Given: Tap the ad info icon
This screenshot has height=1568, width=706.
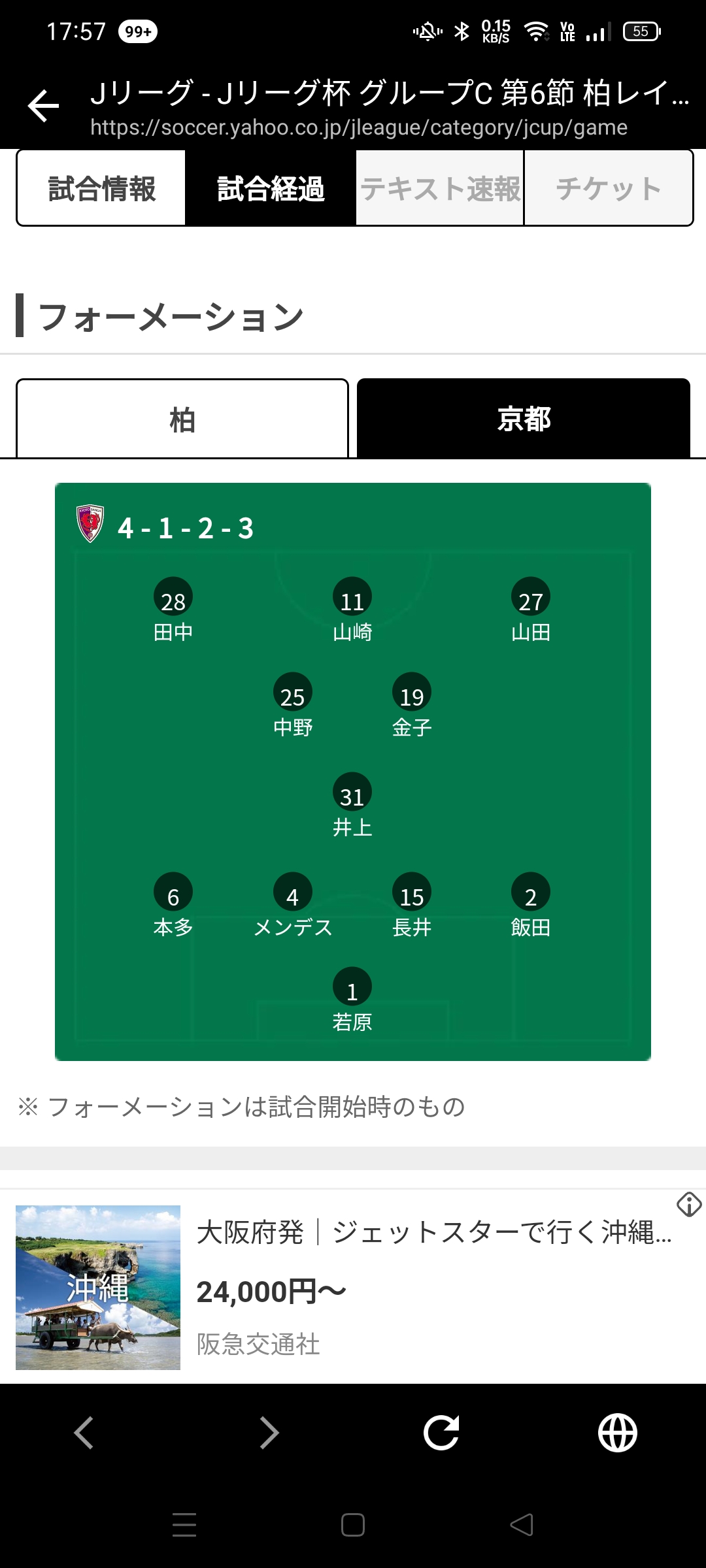Looking at the screenshot, I should (689, 1204).
